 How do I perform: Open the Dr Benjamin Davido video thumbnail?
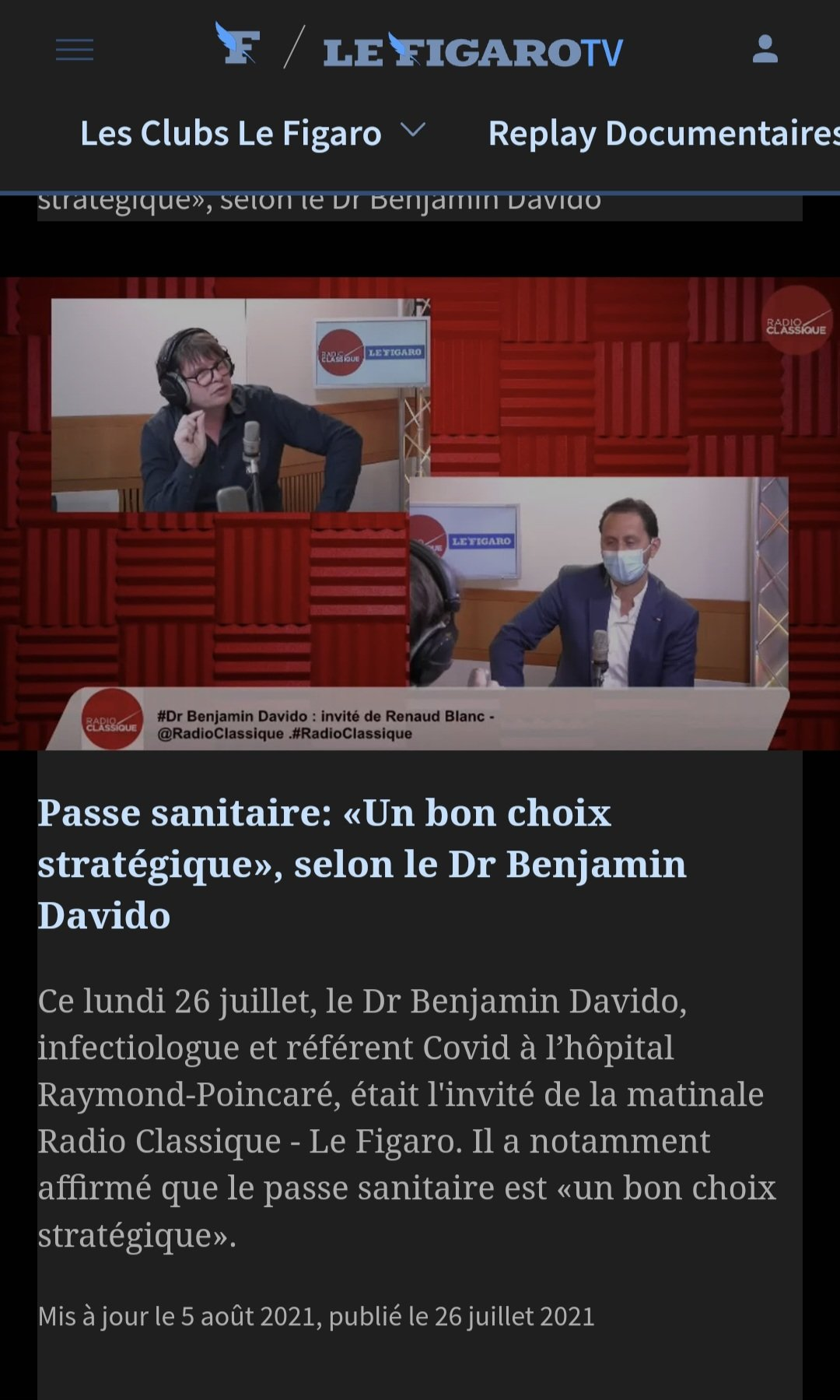coord(420,514)
